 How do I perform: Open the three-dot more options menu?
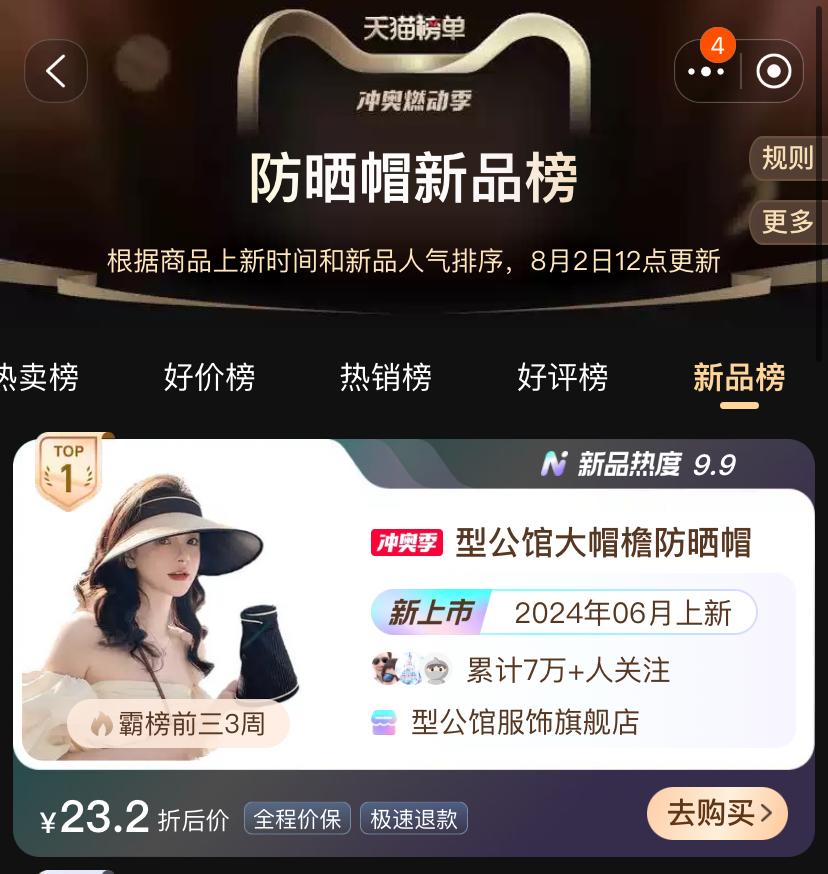(x=706, y=71)
